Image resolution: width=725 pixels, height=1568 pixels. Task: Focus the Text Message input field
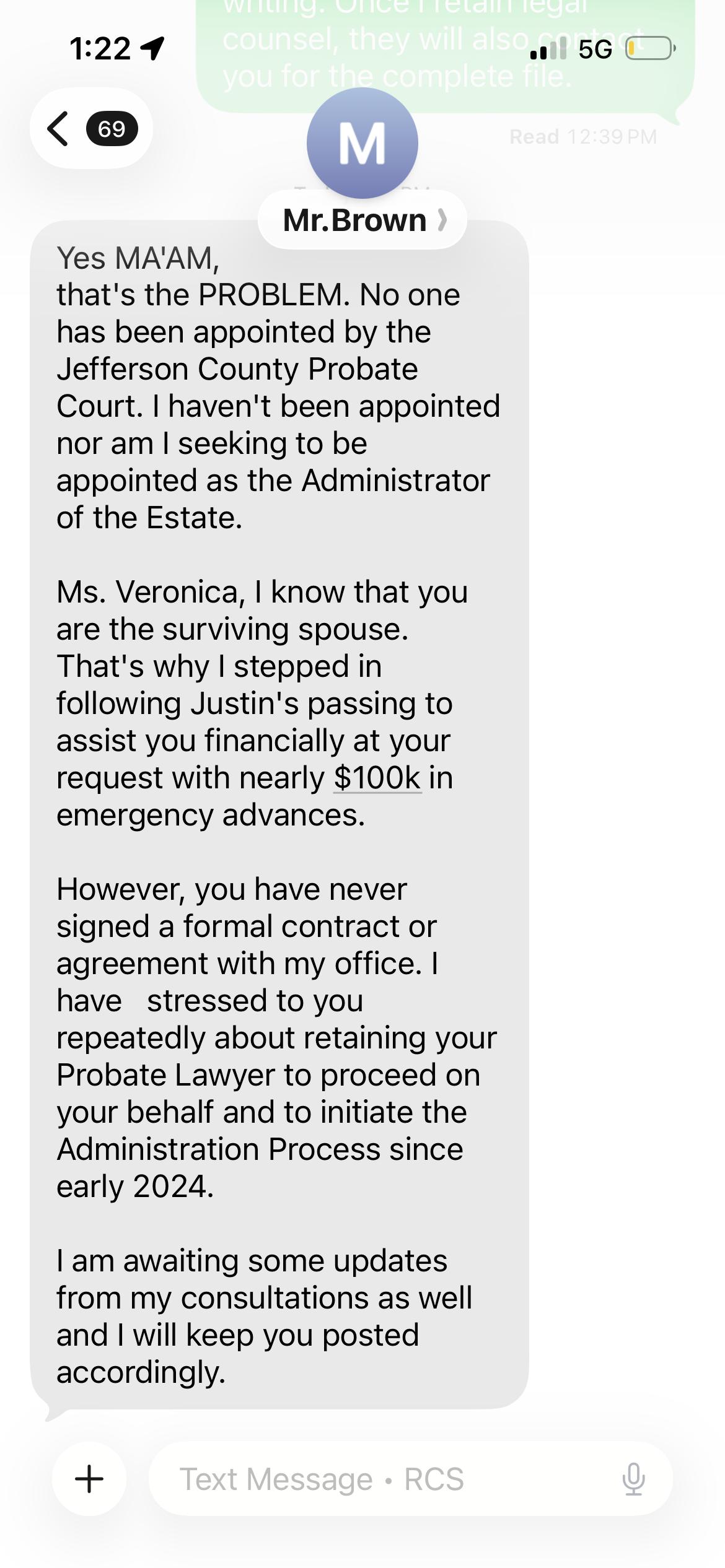(384, 1479)
